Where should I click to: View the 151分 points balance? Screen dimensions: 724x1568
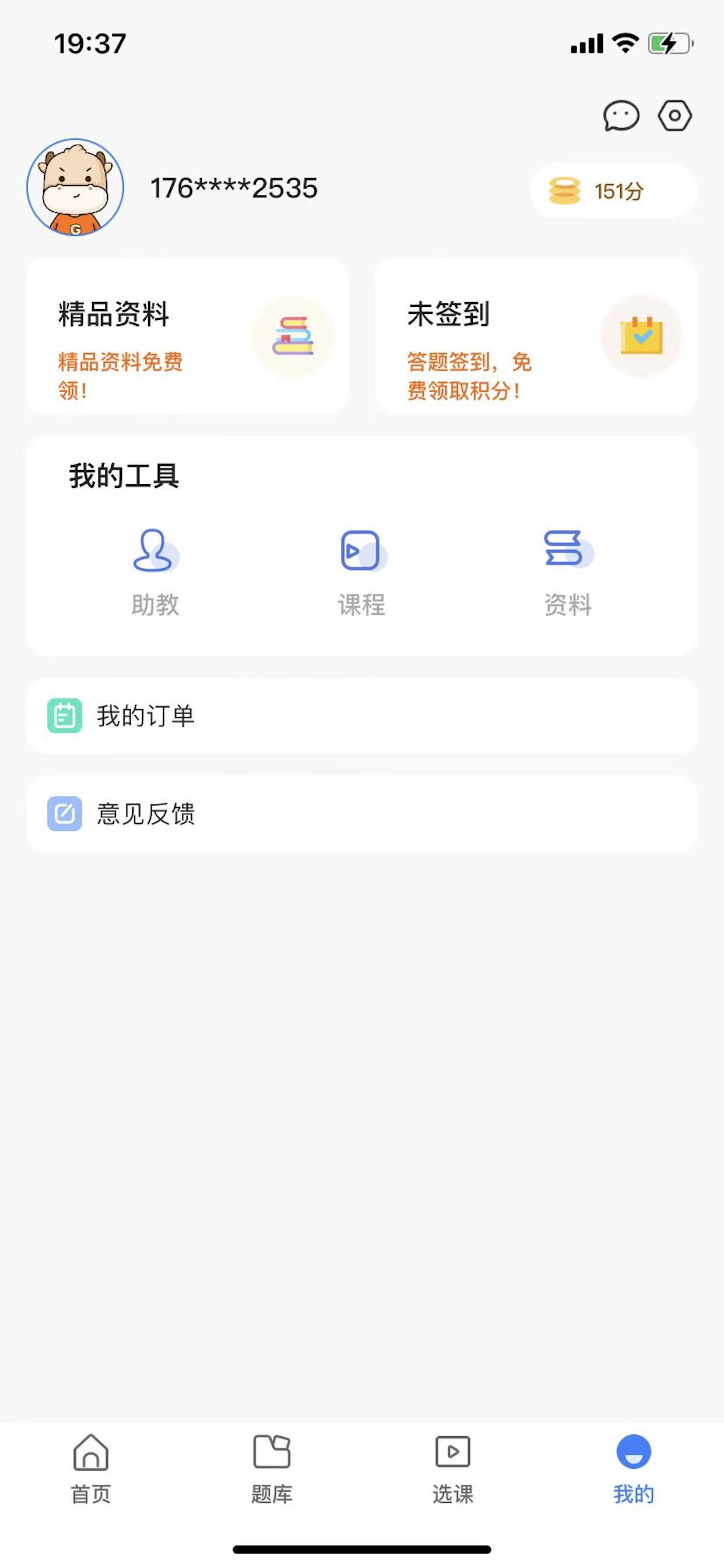(613, 191)
